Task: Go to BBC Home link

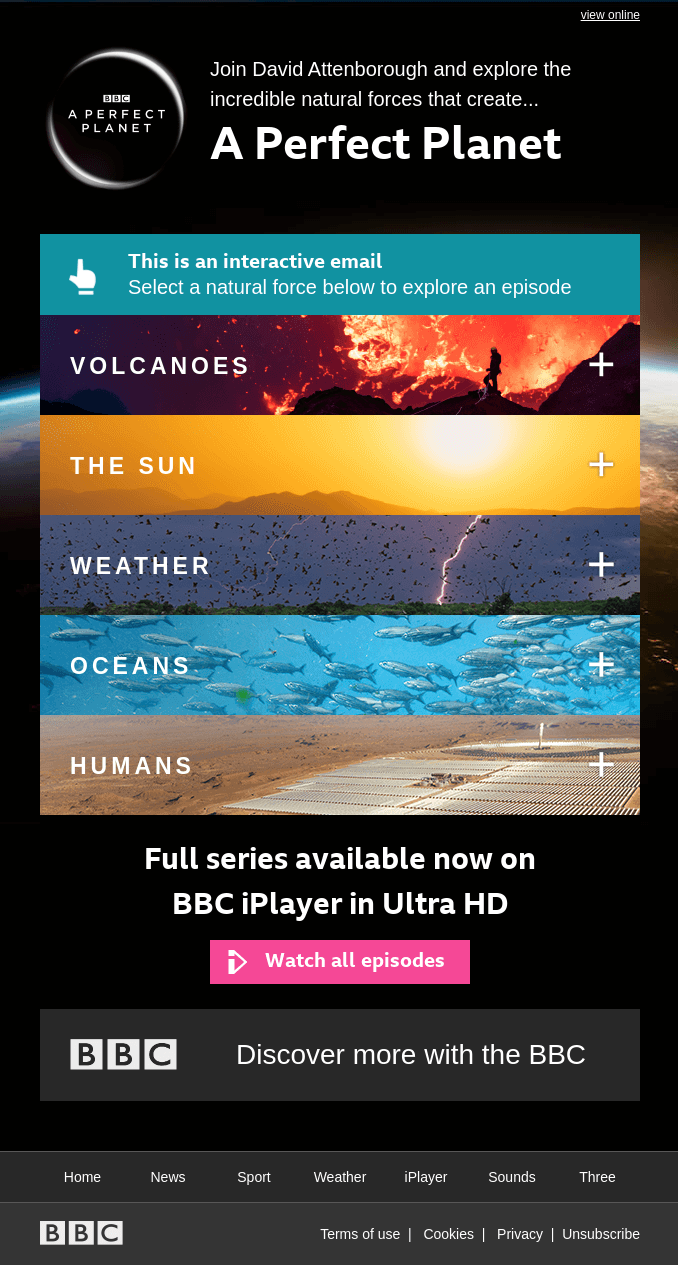Action: 82,1177
